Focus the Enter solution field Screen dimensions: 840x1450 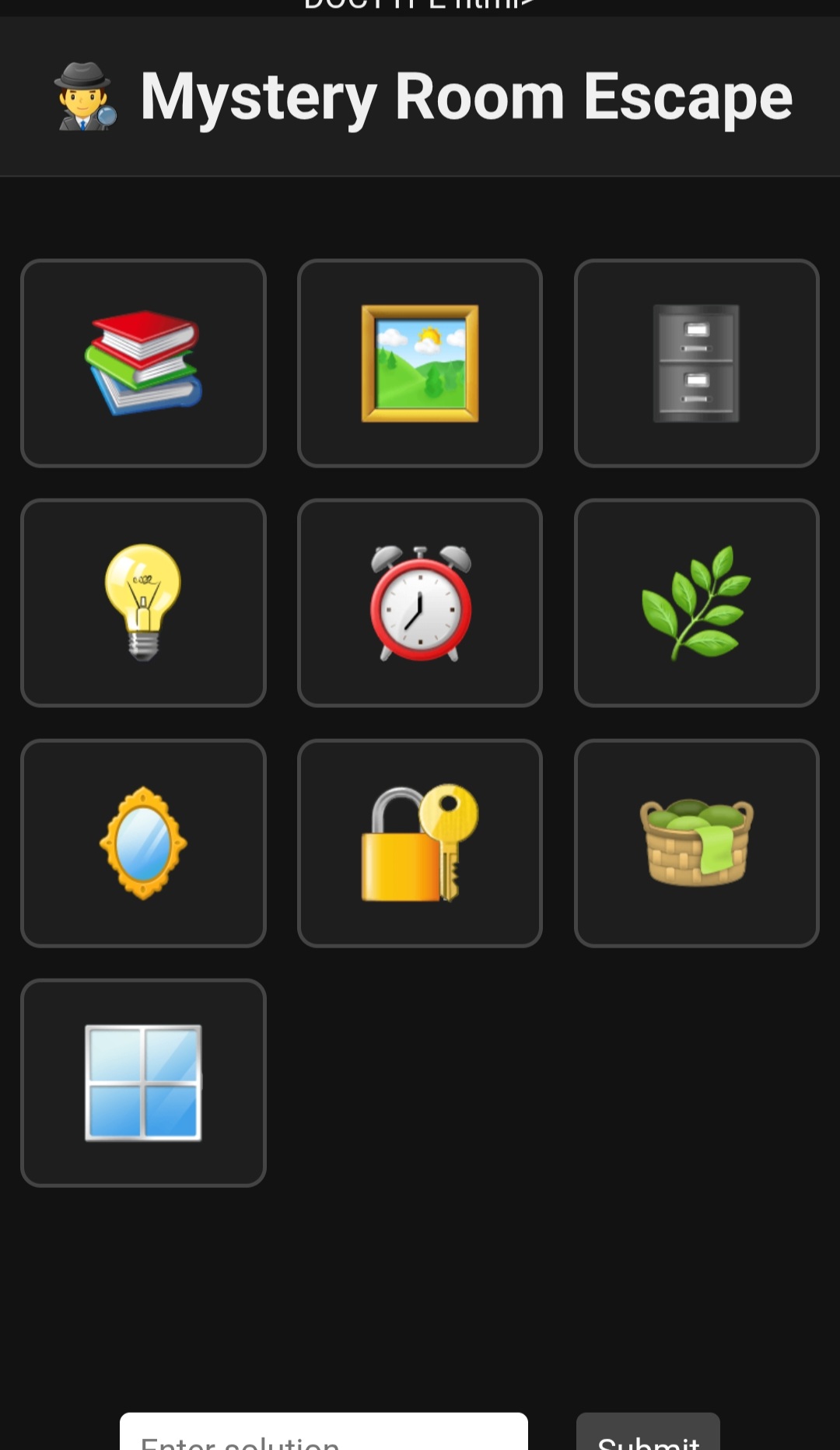tap(324, 1433)
